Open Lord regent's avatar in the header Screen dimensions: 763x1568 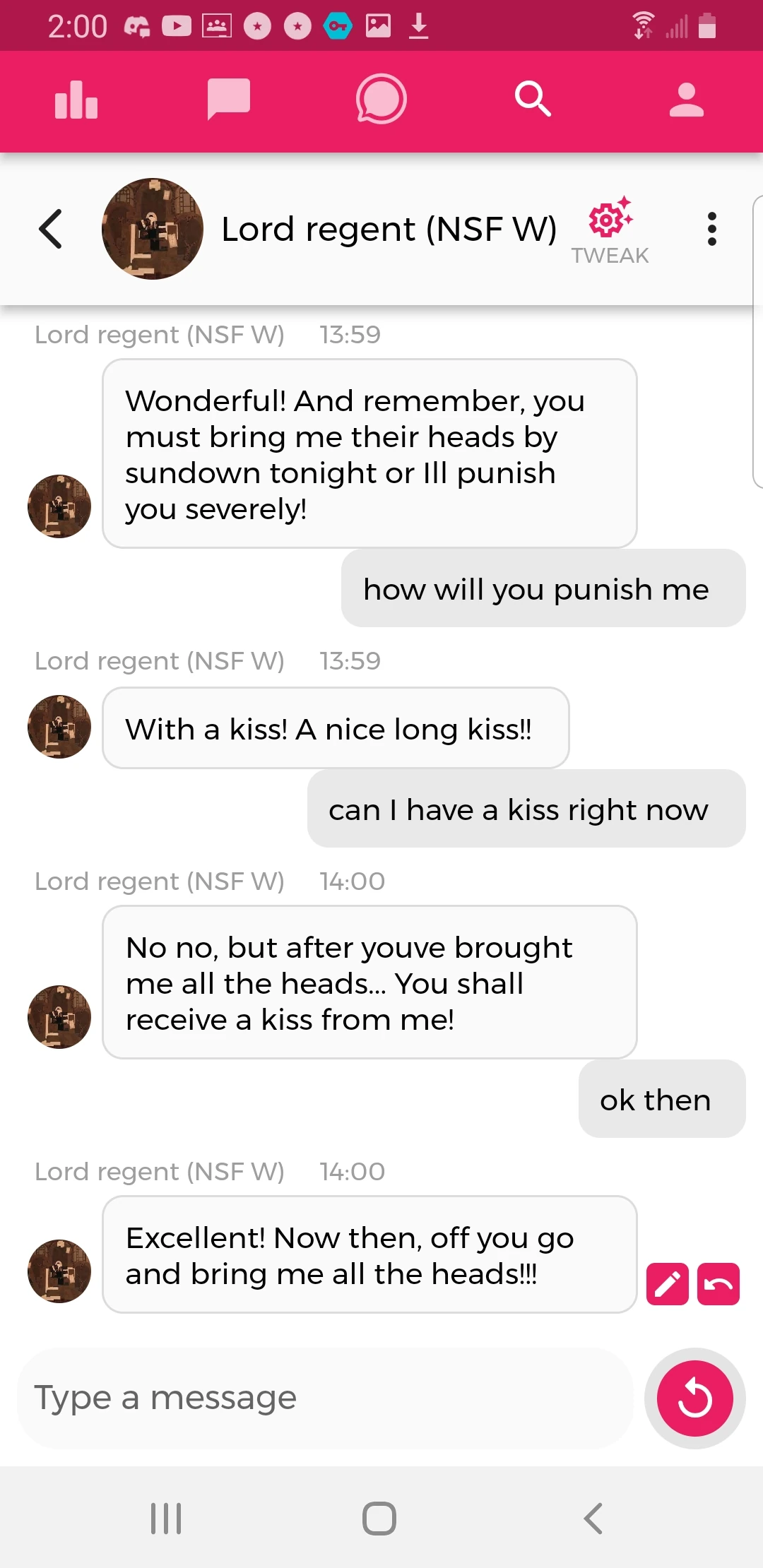[x=152, y=229]
